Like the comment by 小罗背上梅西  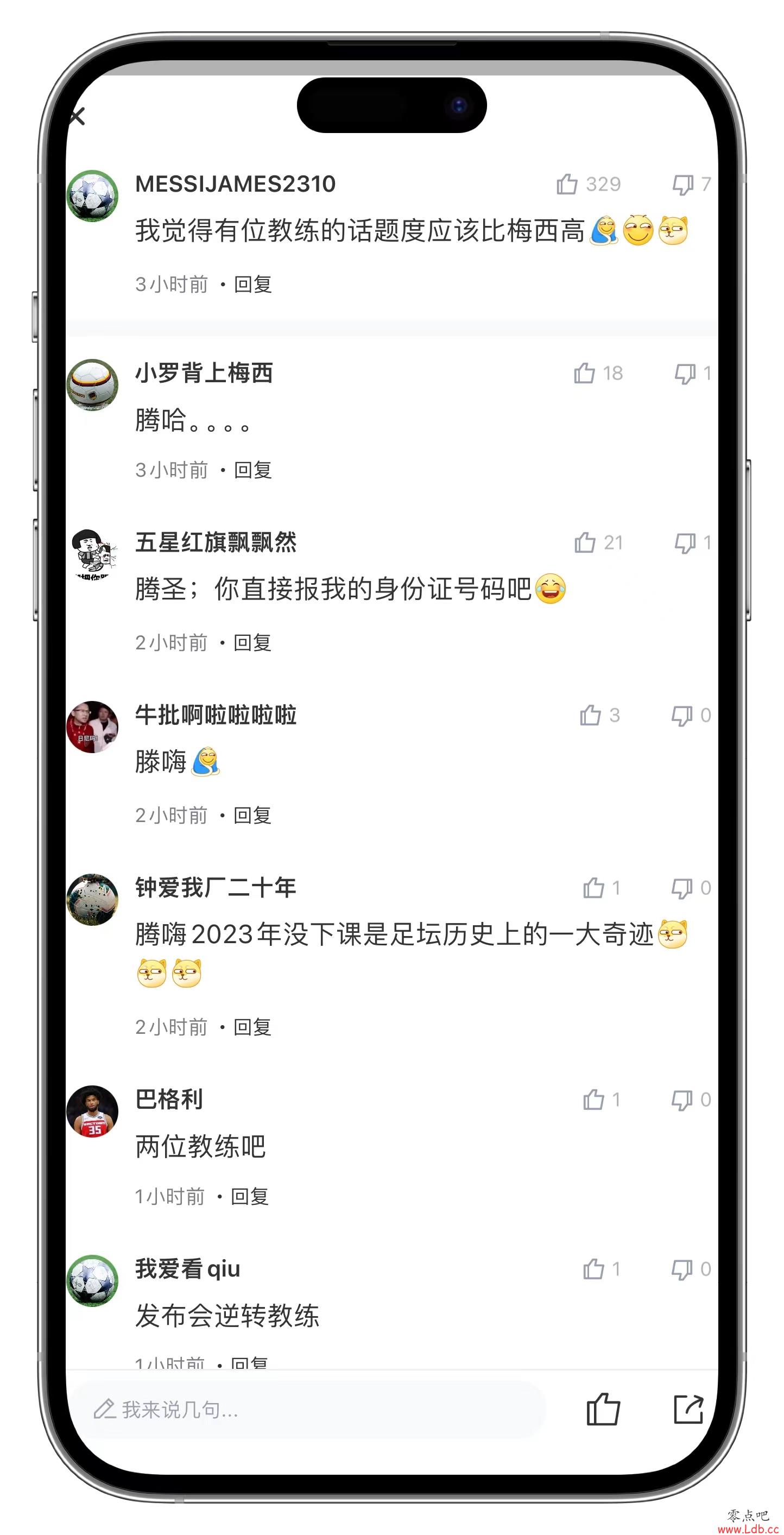[x=584, y=373]
